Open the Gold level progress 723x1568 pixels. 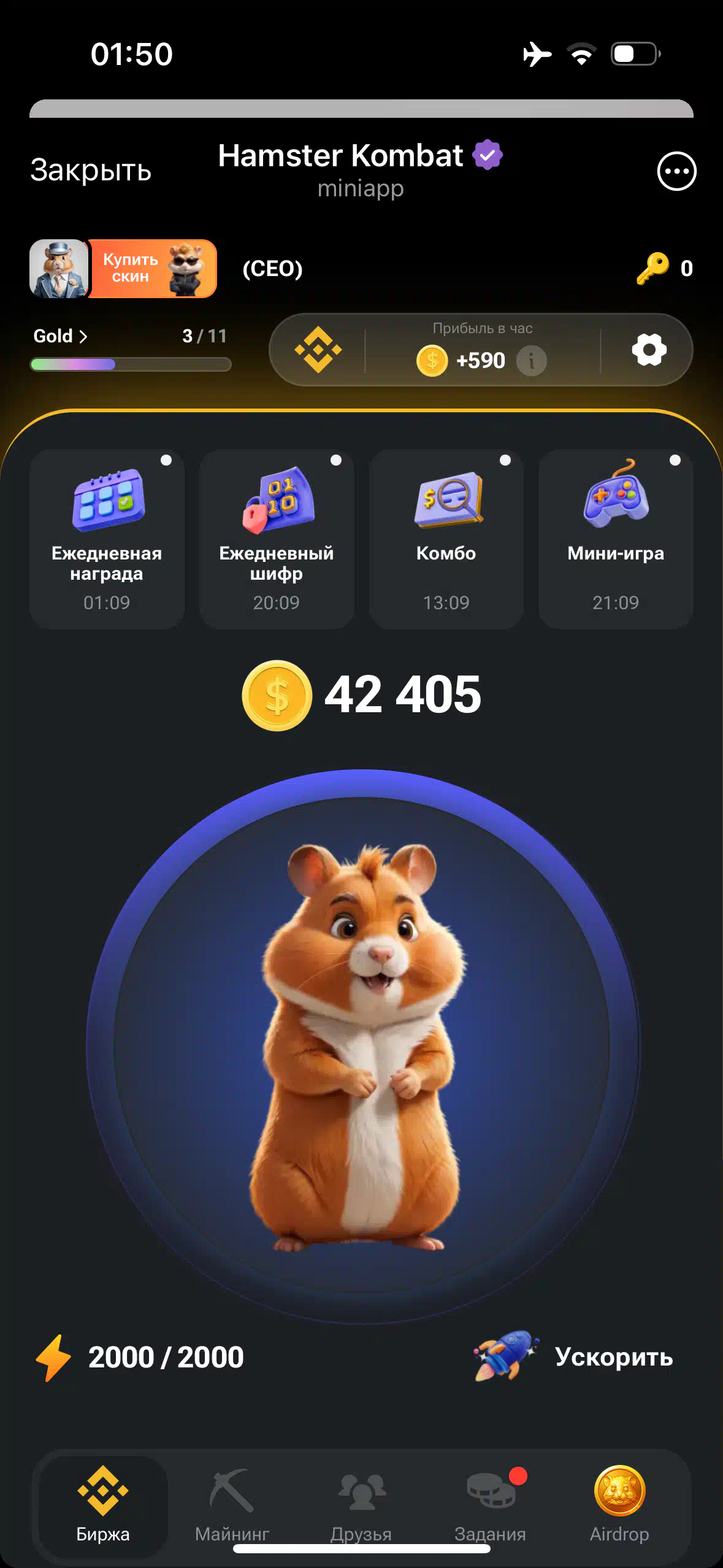pos(60,336)
